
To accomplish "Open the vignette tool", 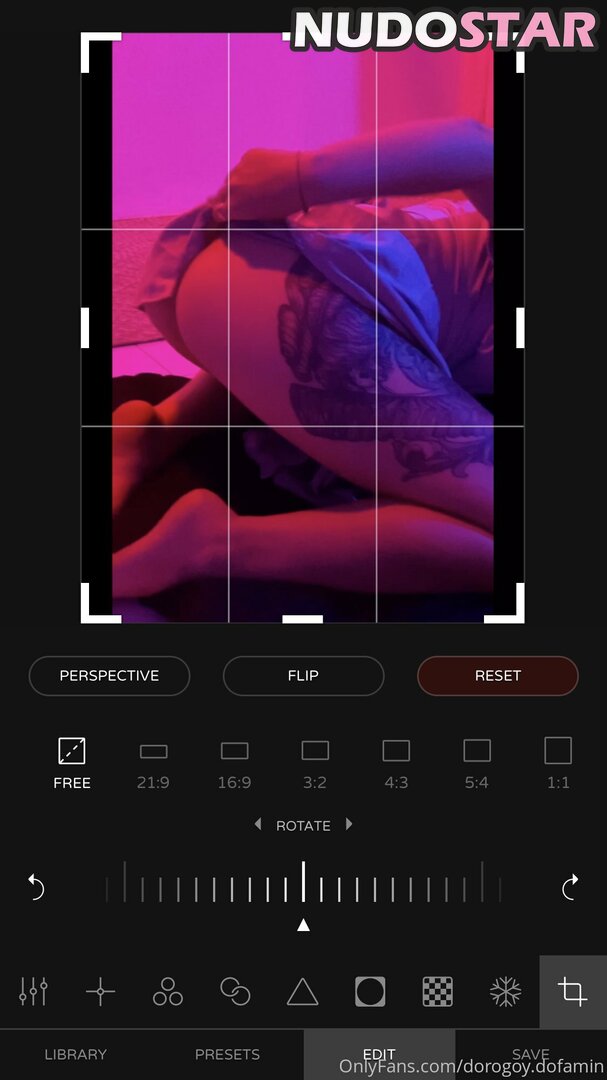I will tap(370, 992).
